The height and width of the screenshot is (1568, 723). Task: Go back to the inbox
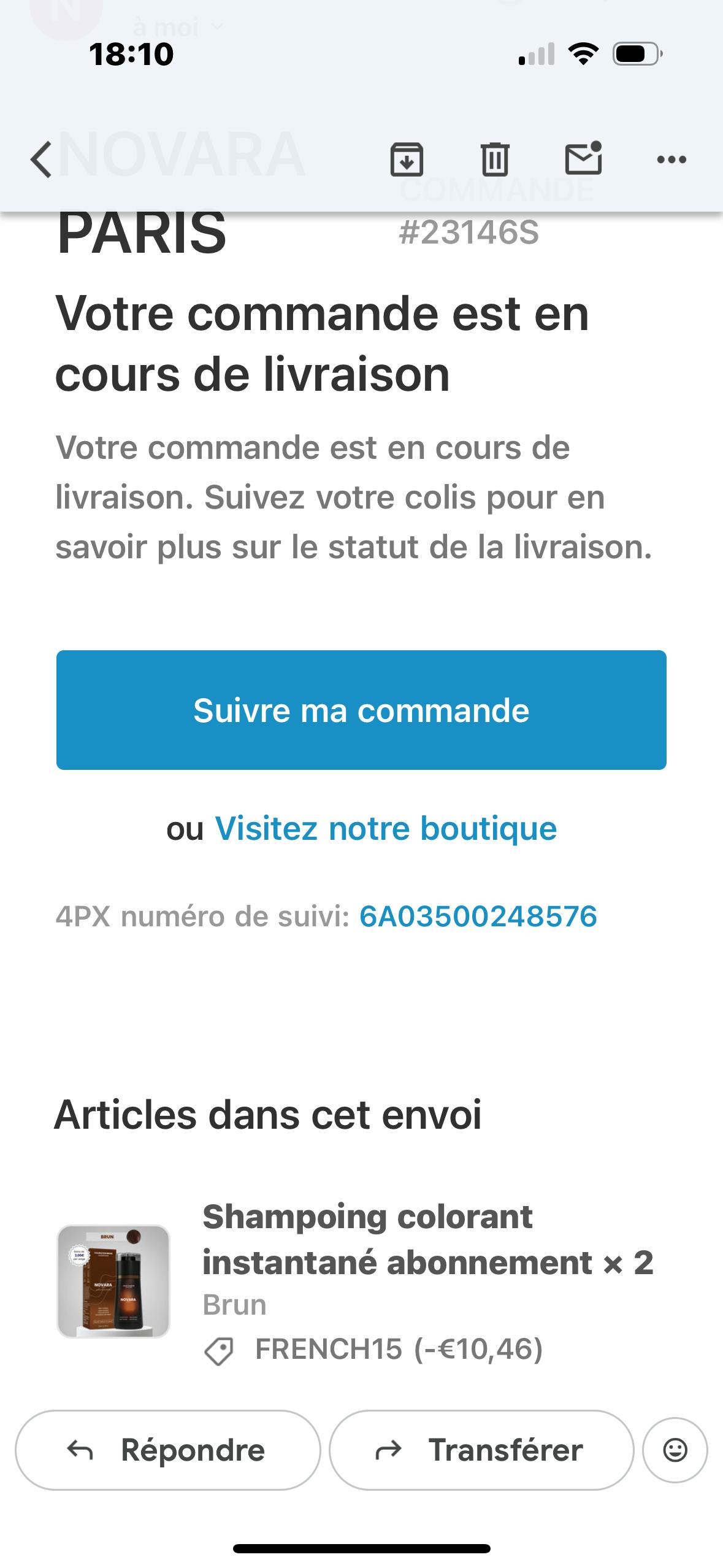point(42,160)
